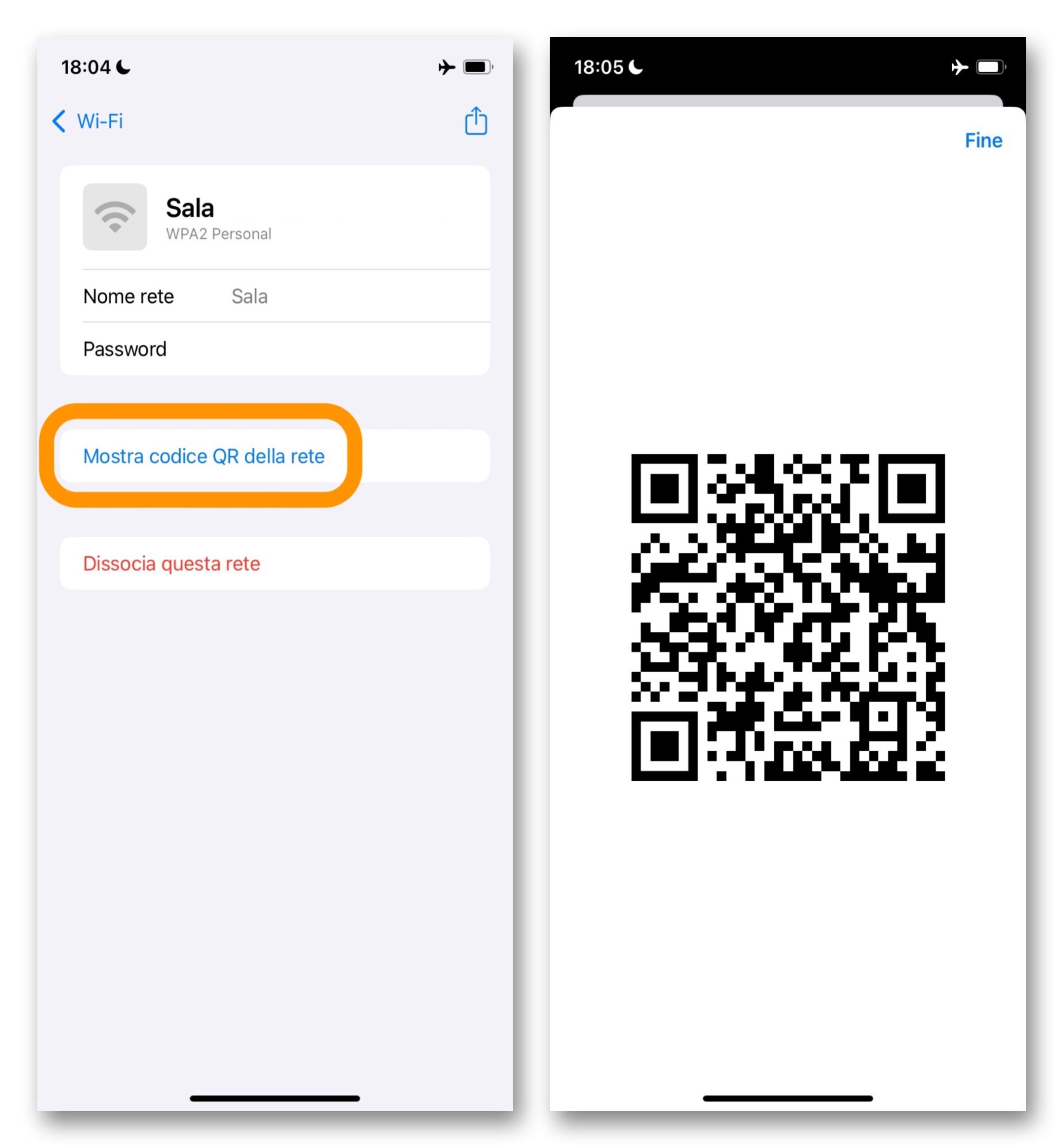Select Dissocia questa rete

(x=171, y=563)
